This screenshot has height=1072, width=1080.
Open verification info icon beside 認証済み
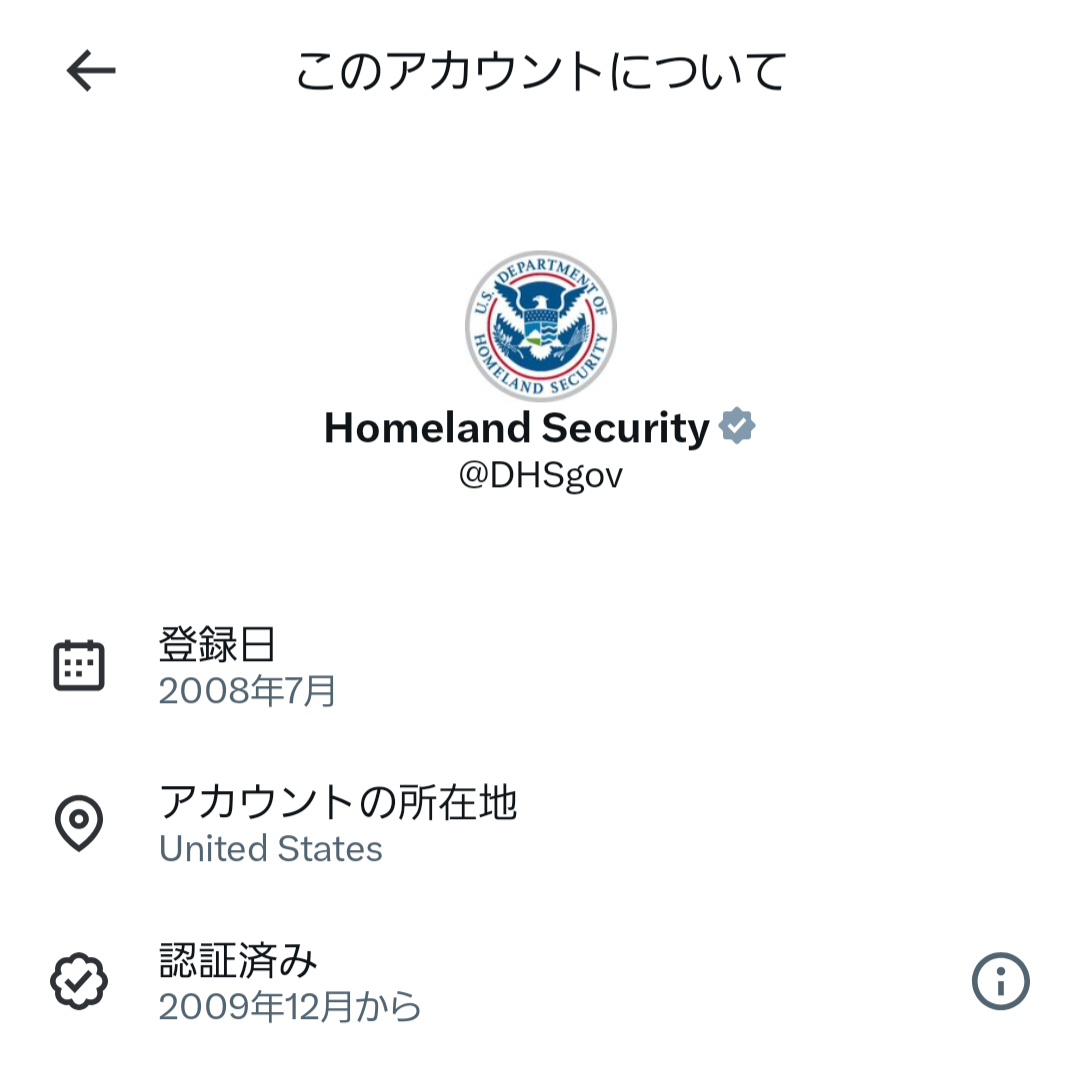[1000, 981]
